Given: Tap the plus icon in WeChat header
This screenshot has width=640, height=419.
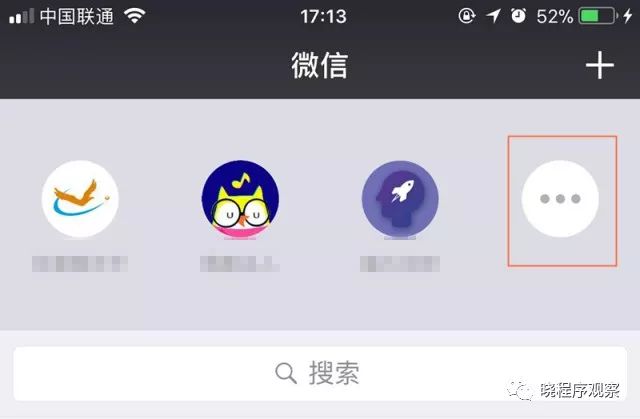Looking at the screenshot, I should pyautogui.click(x=599, y=66).
